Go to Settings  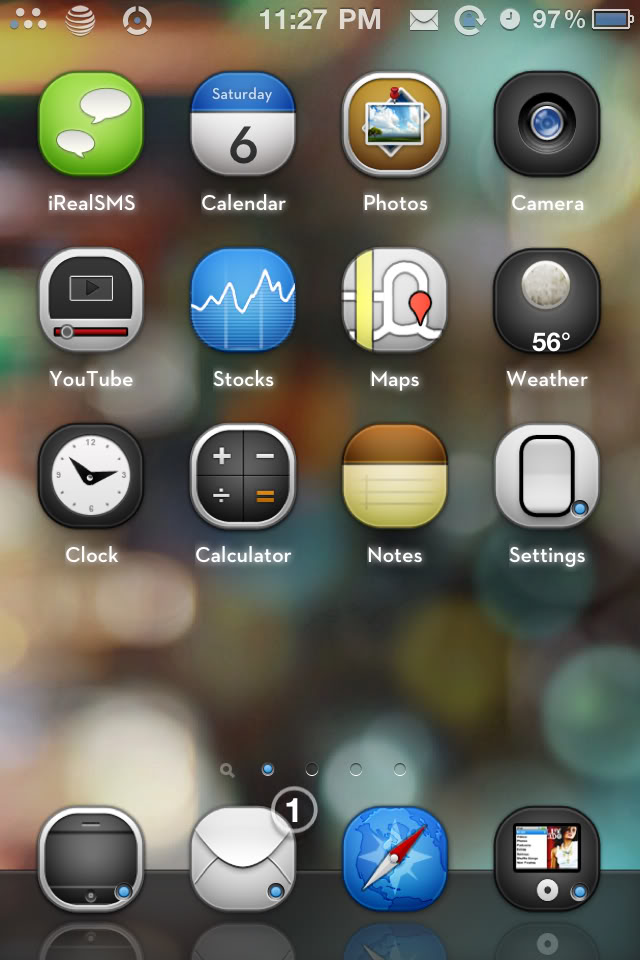547,476
